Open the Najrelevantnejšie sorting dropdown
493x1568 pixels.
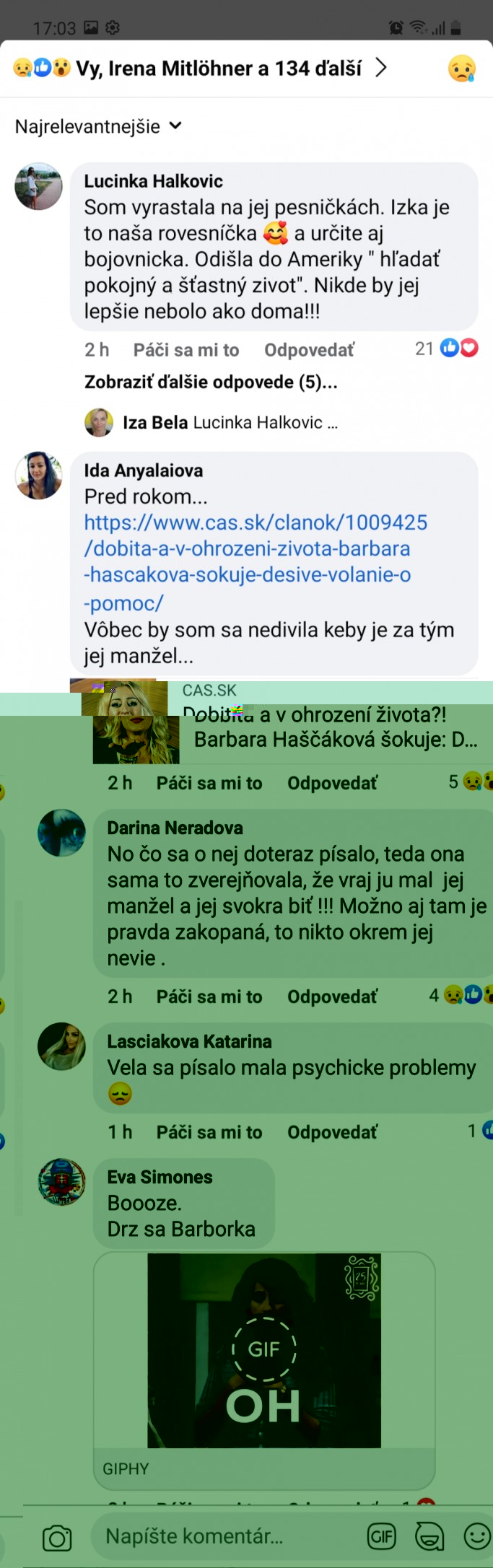[98, 127]
